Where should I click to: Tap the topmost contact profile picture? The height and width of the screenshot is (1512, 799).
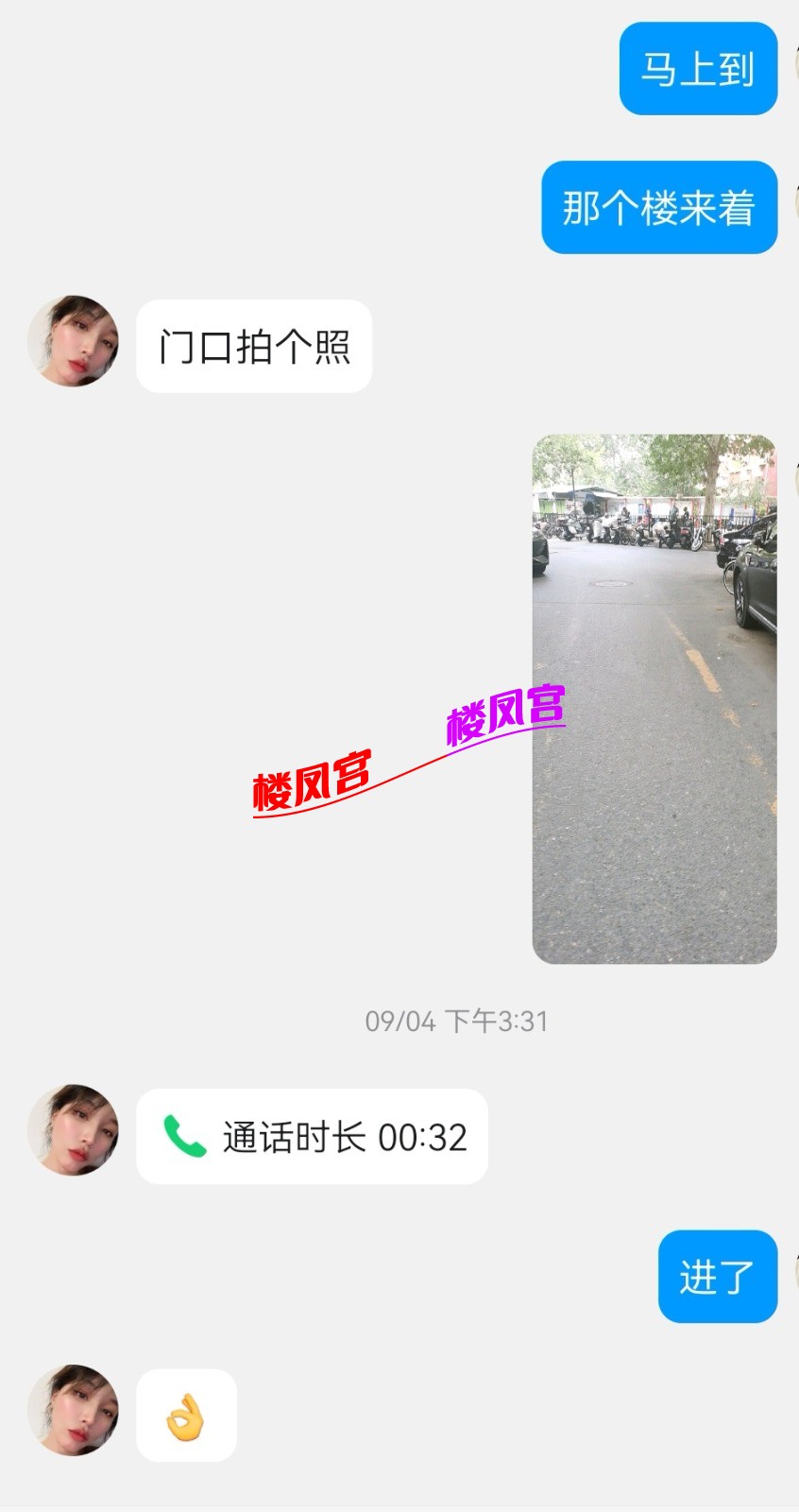[73, 341]
